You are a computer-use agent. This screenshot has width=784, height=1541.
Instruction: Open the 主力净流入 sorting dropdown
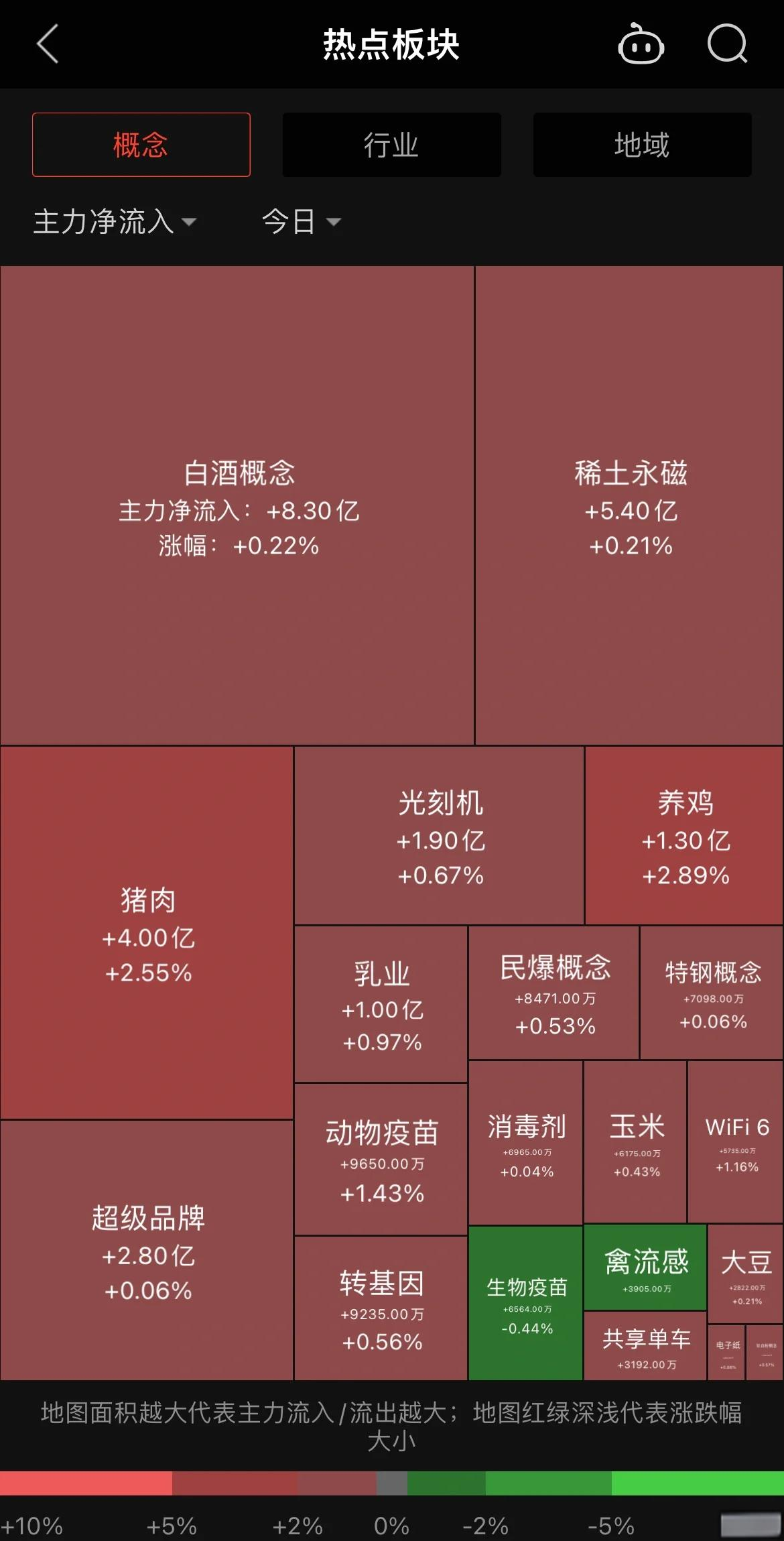(x=114, y=223)
